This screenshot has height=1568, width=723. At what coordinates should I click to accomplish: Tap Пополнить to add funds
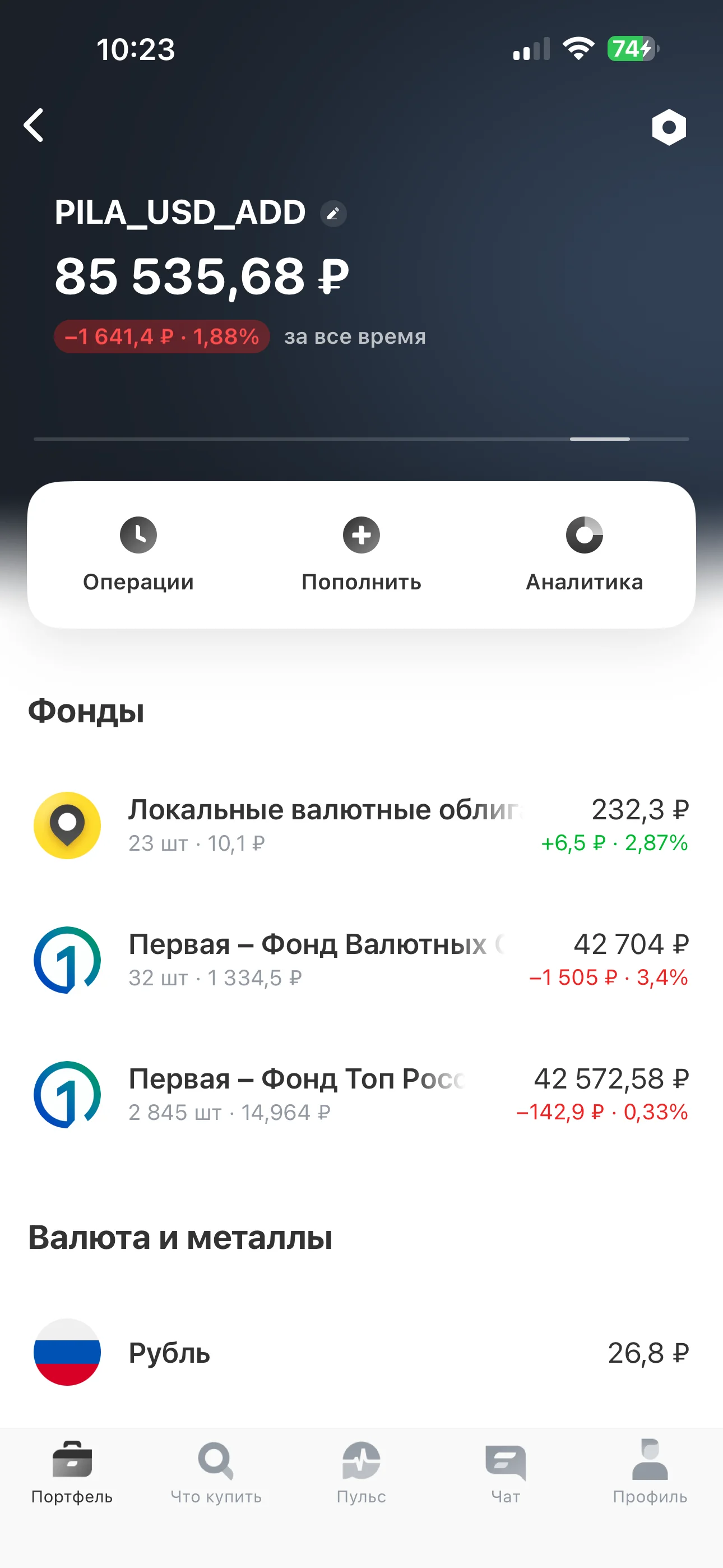point(361,555)
